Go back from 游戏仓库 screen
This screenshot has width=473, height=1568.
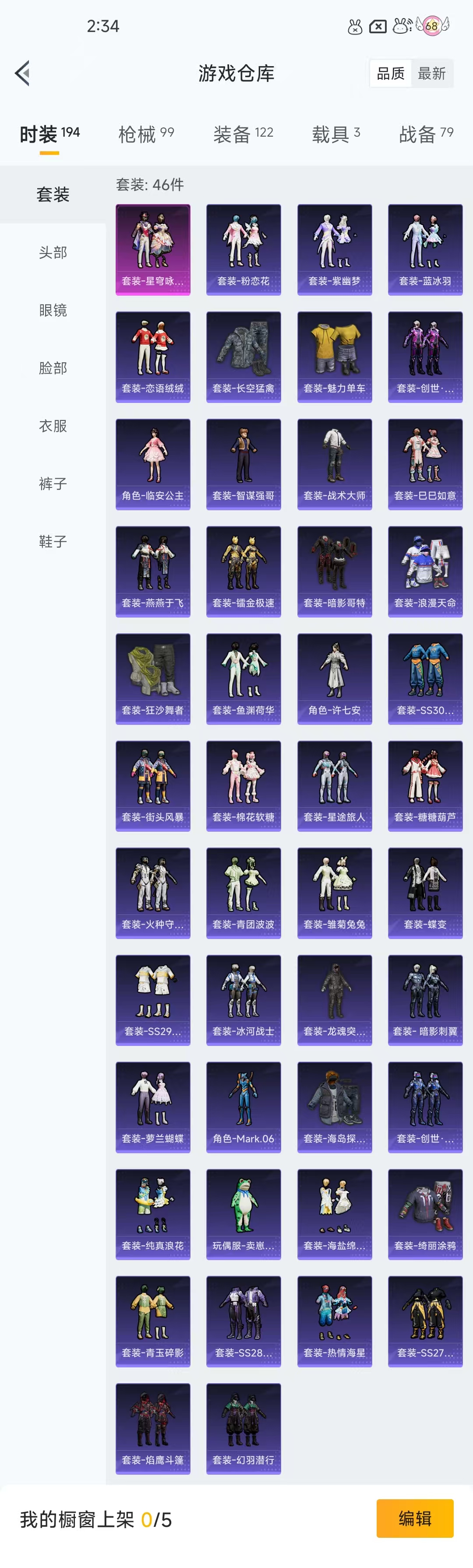[22, 74]
